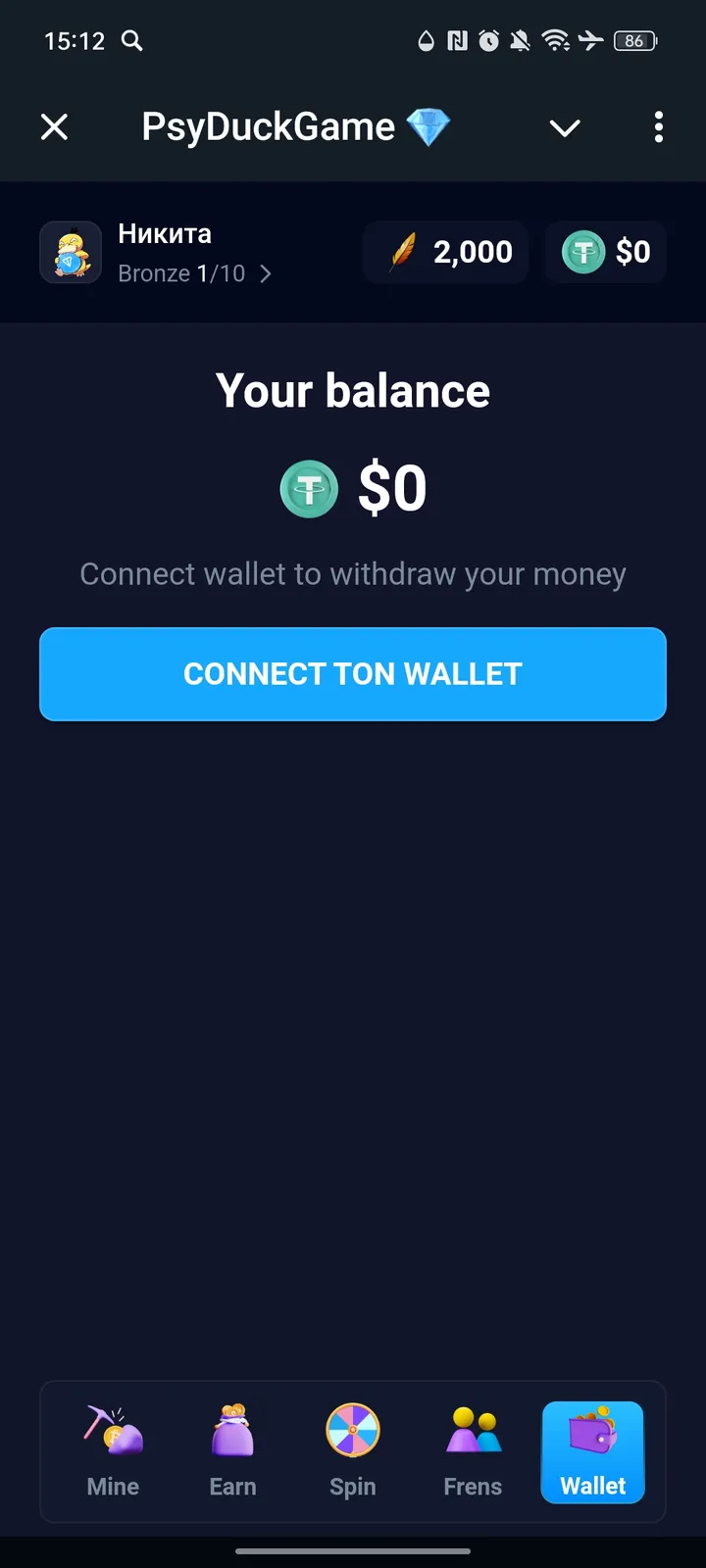This screenshot has height=1568, width=706.
Task: Close the PsyDuckGame mini app
Action: point(55,126)
